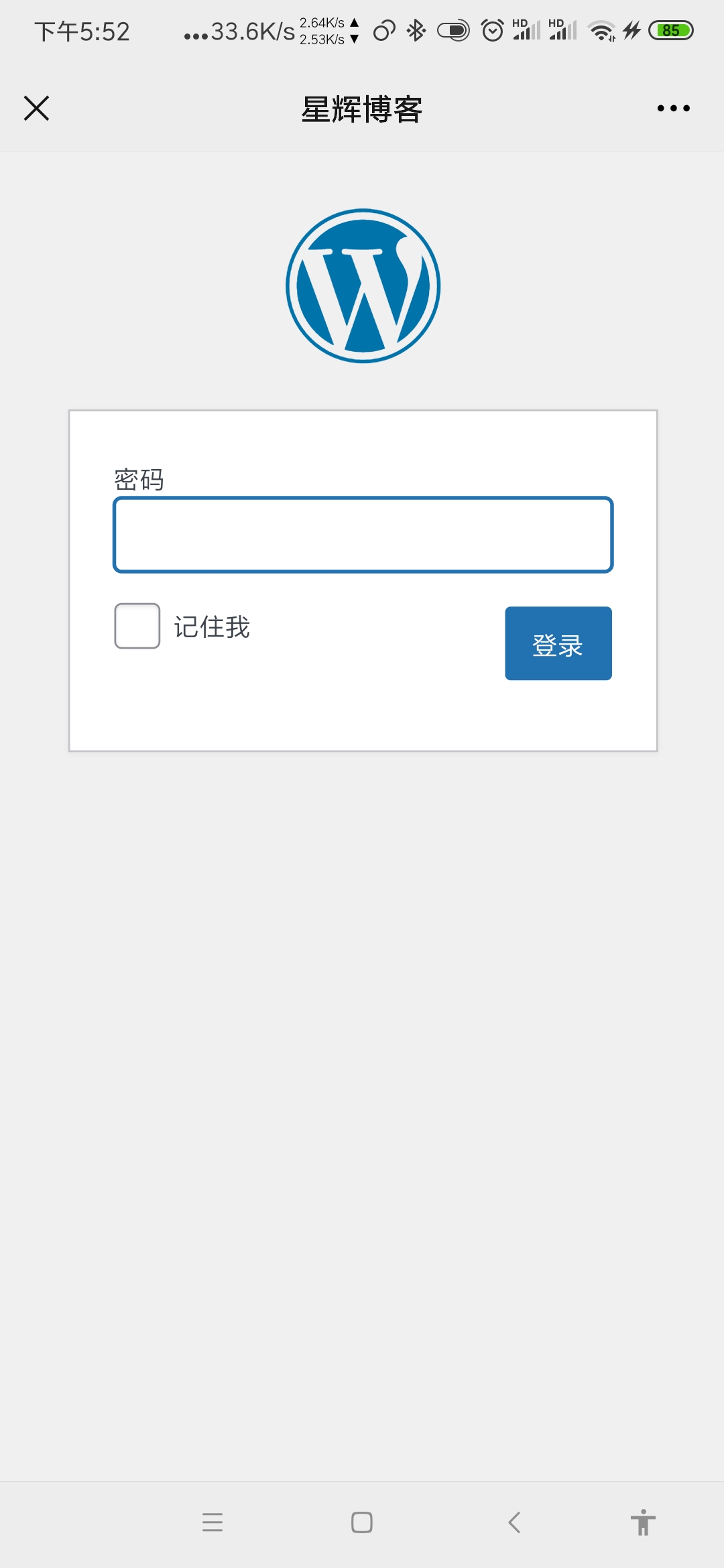Go back with the system back button
The width and height of the screenshot is (724, 1568).
coord(514,1522)
